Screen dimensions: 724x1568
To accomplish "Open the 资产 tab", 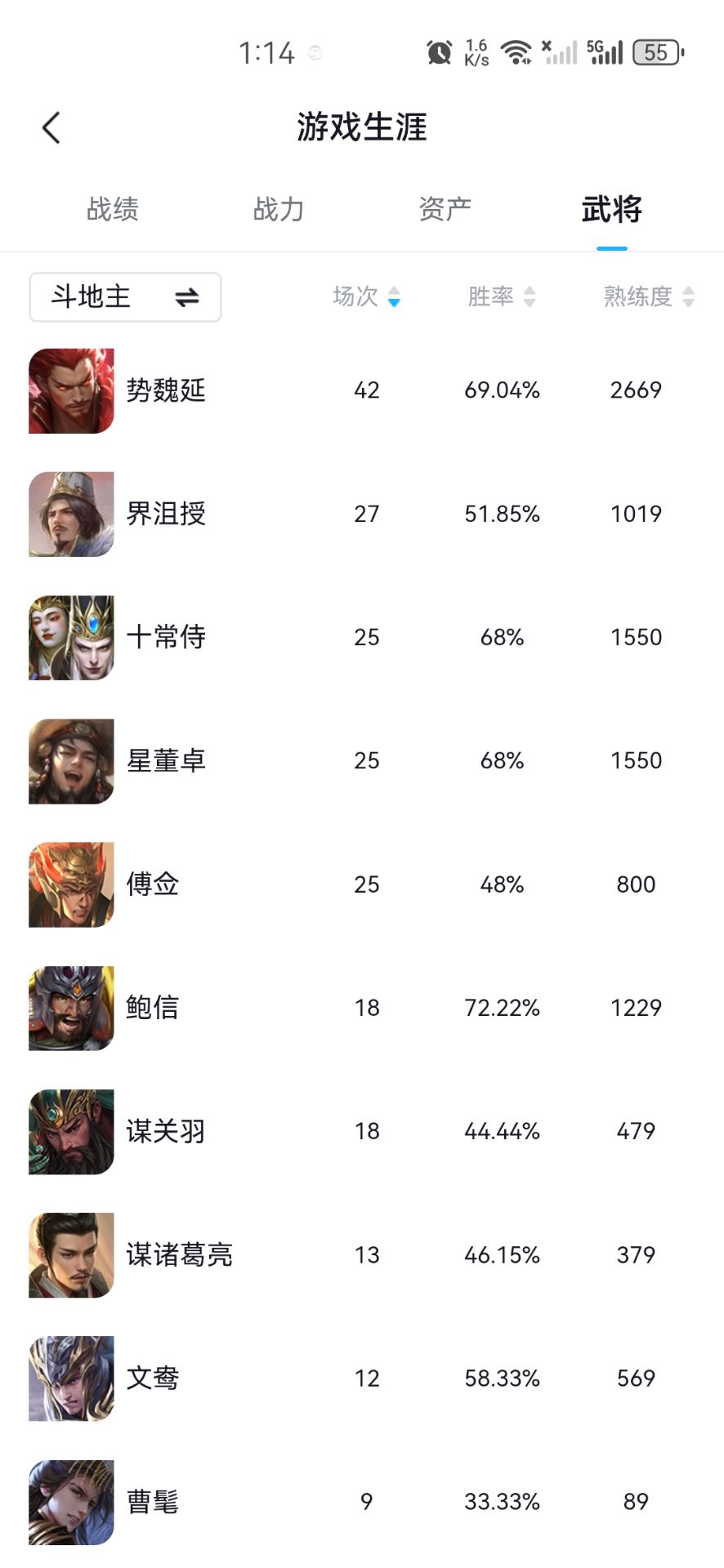I will point(445,209).
